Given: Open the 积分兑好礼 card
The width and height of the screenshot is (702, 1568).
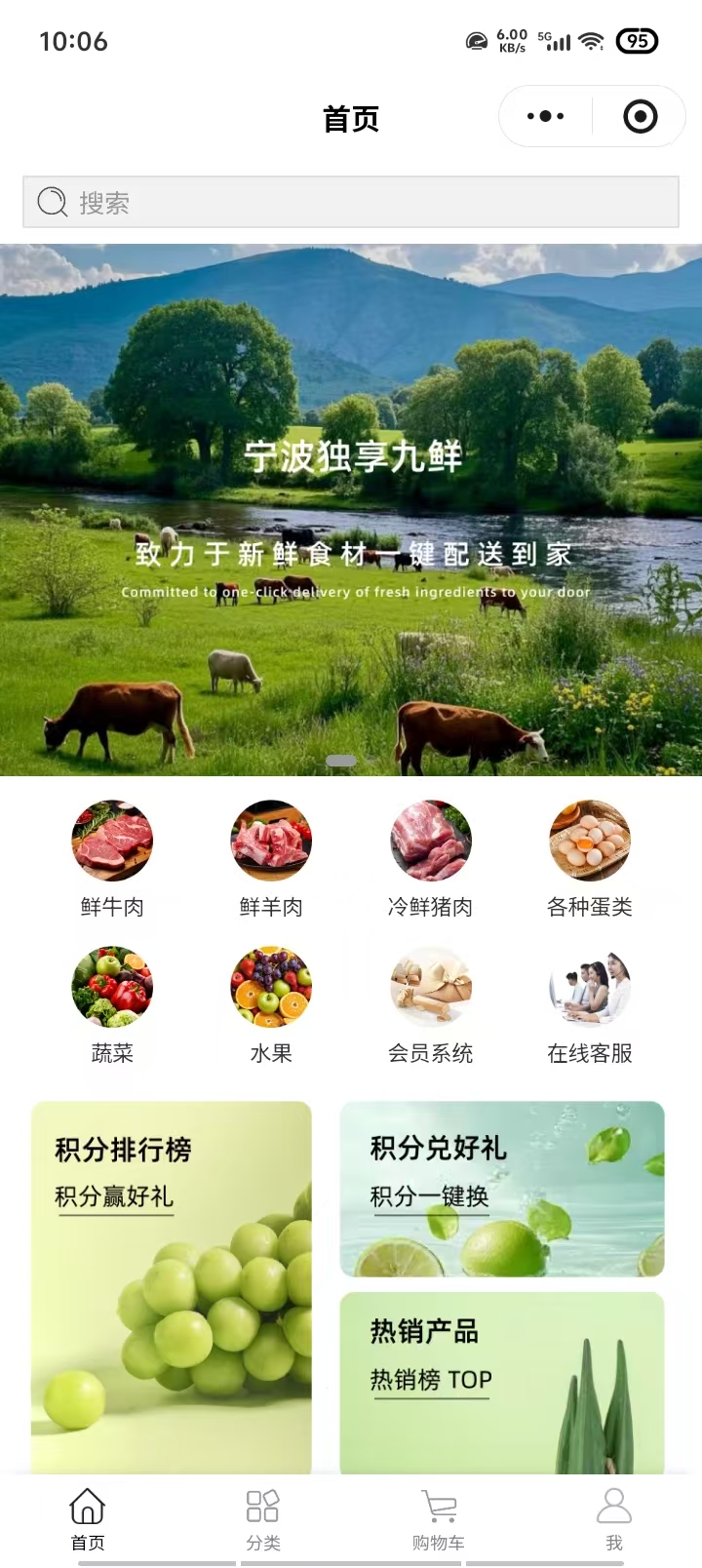Looking at the screenshot, I should [502, 1189].
